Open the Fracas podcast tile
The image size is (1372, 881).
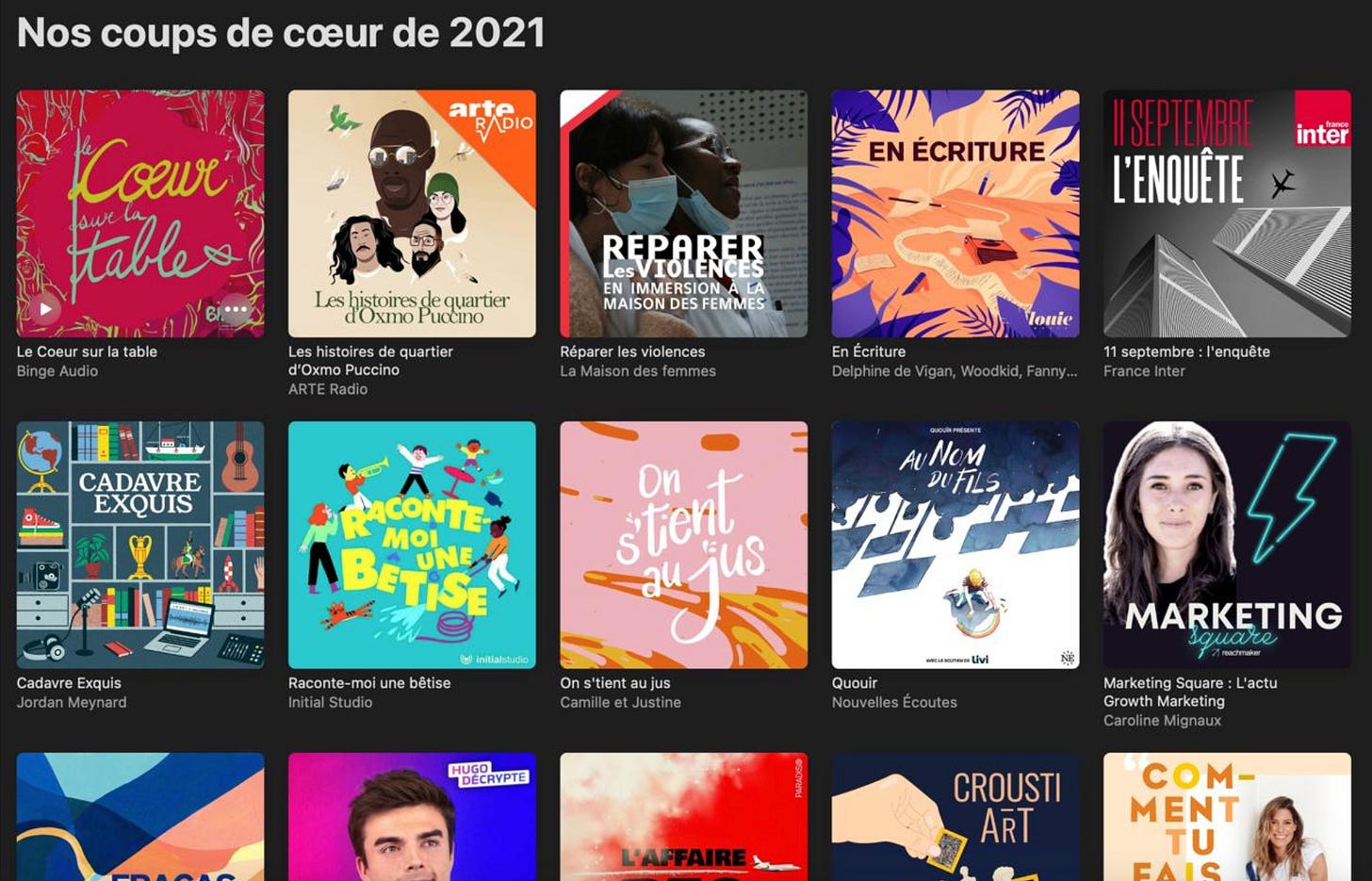tap(140, 818)
